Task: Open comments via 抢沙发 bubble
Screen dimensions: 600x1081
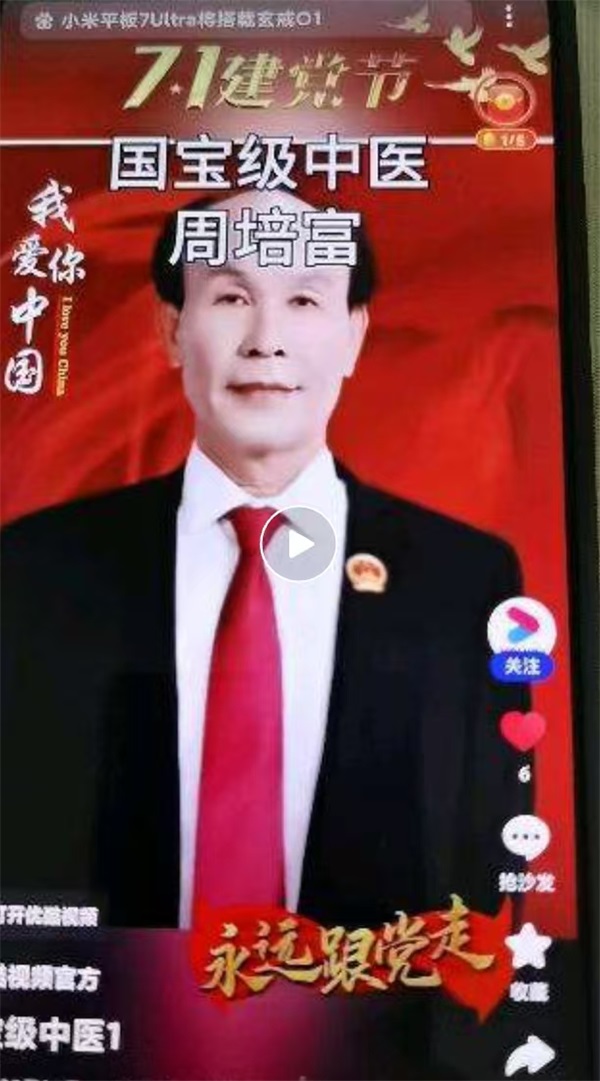Action: click(x=525, y=840)
